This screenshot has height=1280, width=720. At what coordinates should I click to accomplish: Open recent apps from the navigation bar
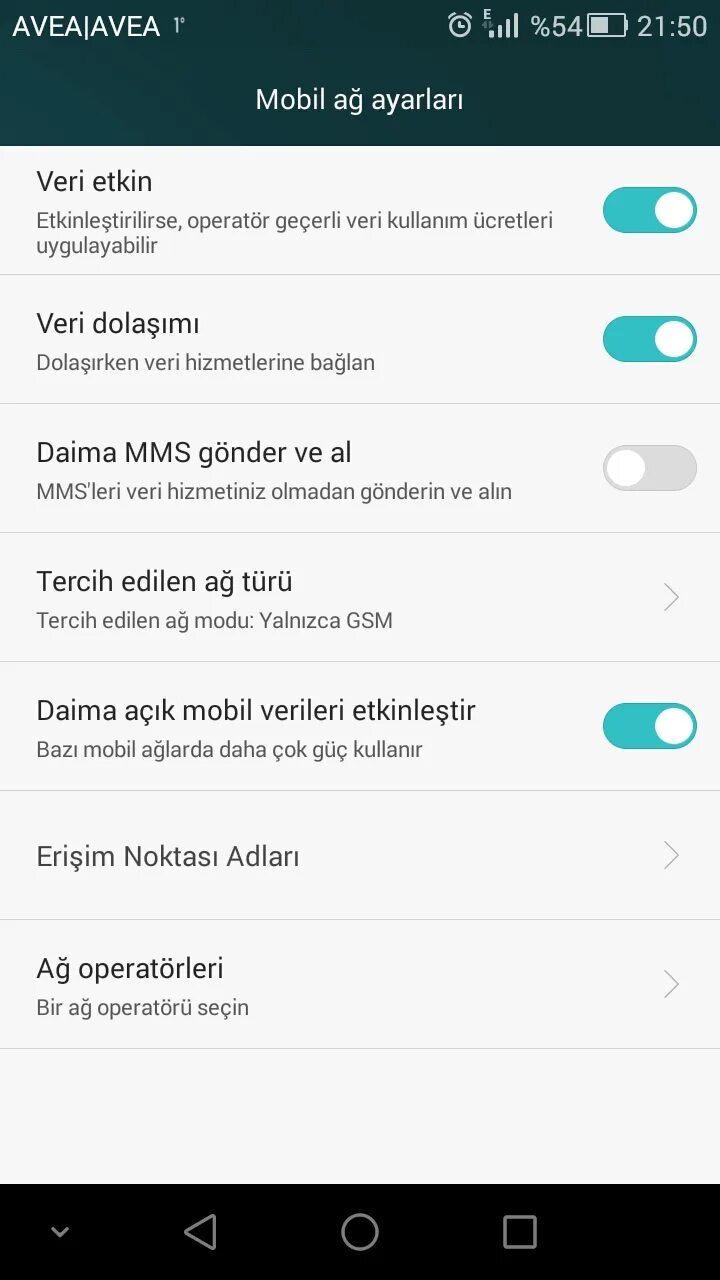(x=520, y=1232)
